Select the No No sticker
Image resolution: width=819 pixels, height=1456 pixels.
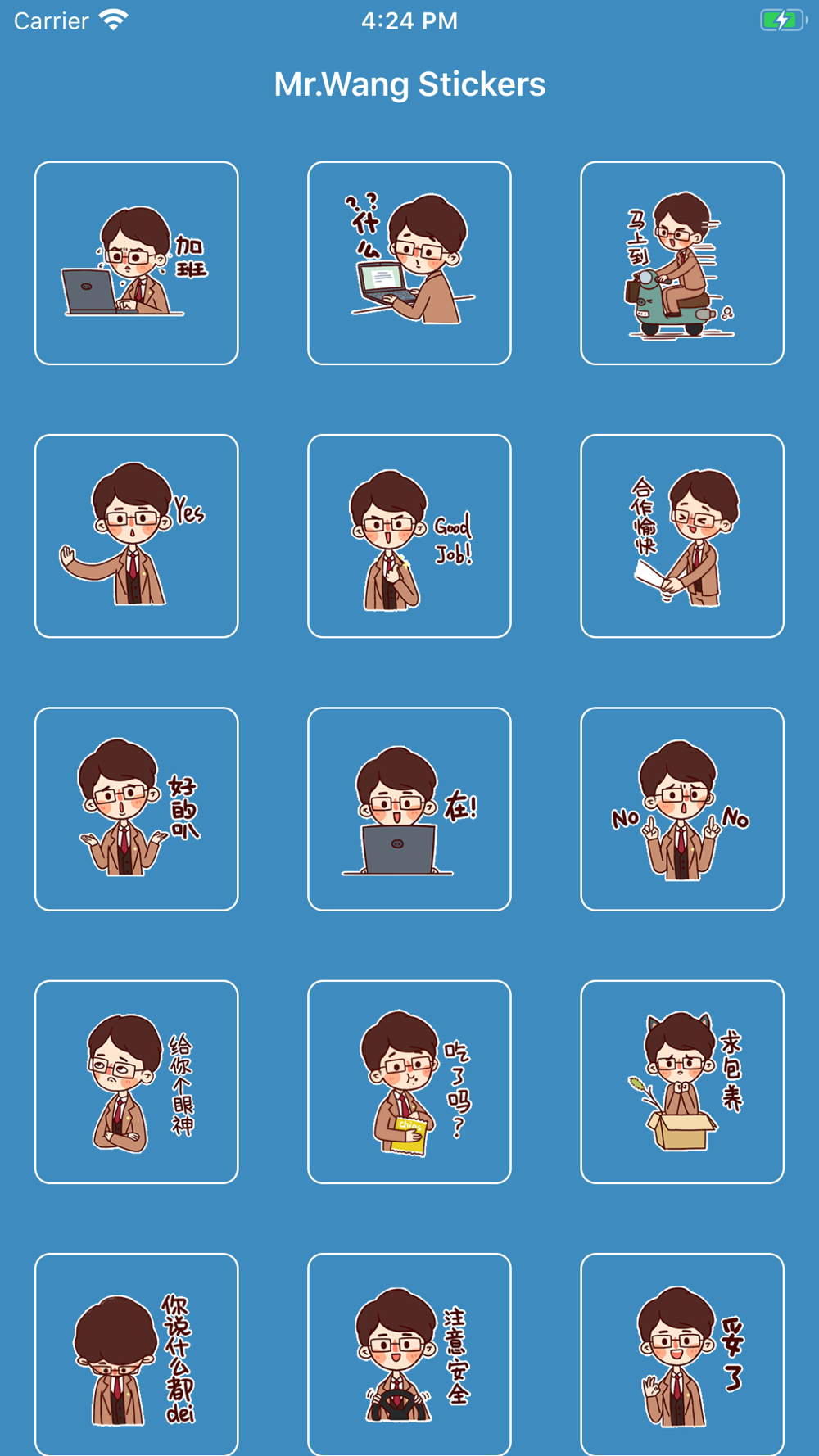tap(682, 809)
